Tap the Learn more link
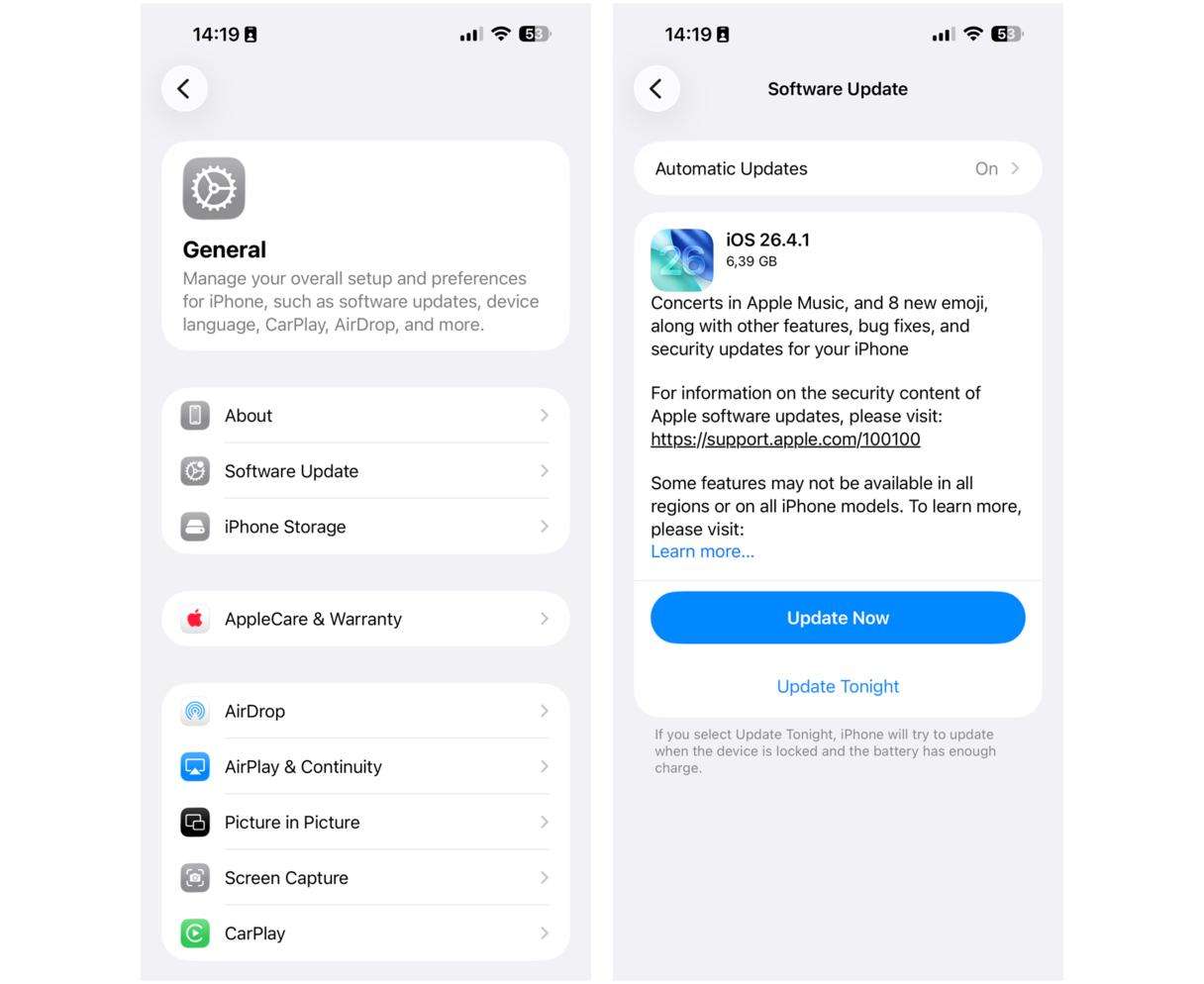Viewport: 1204px width, 984px height. point(702,551)
